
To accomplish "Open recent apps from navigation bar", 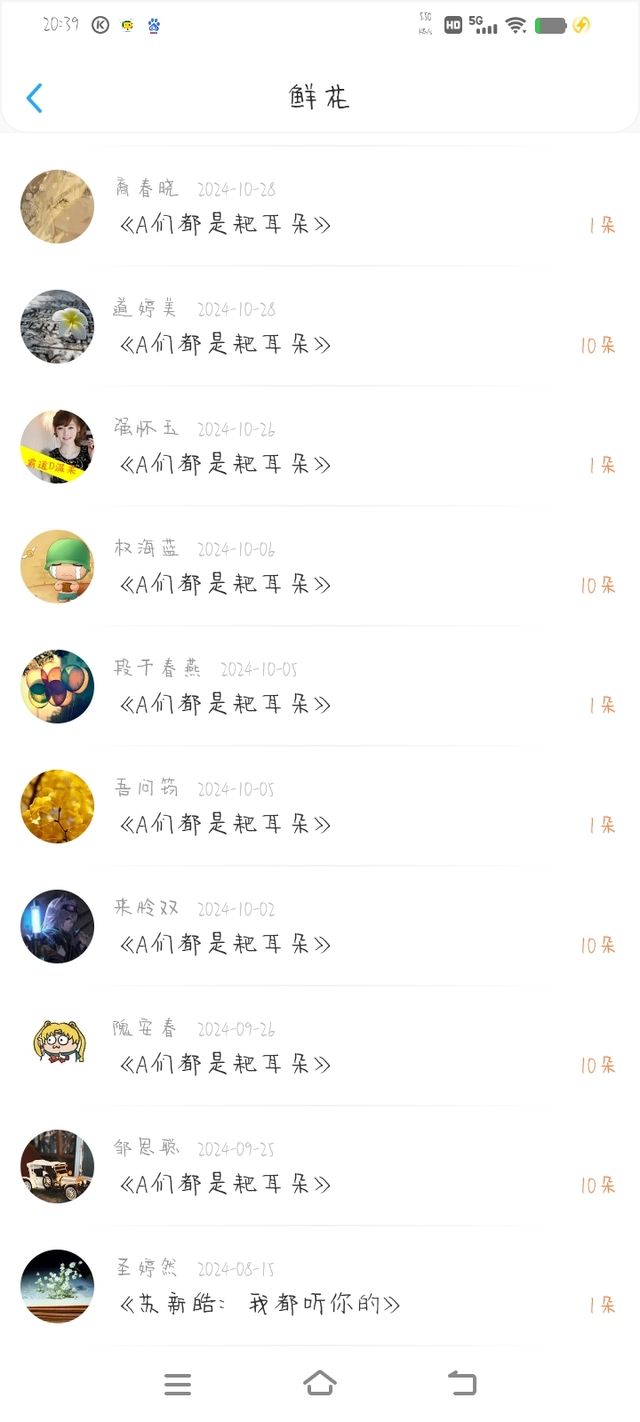I will [x=177, y=1384].
